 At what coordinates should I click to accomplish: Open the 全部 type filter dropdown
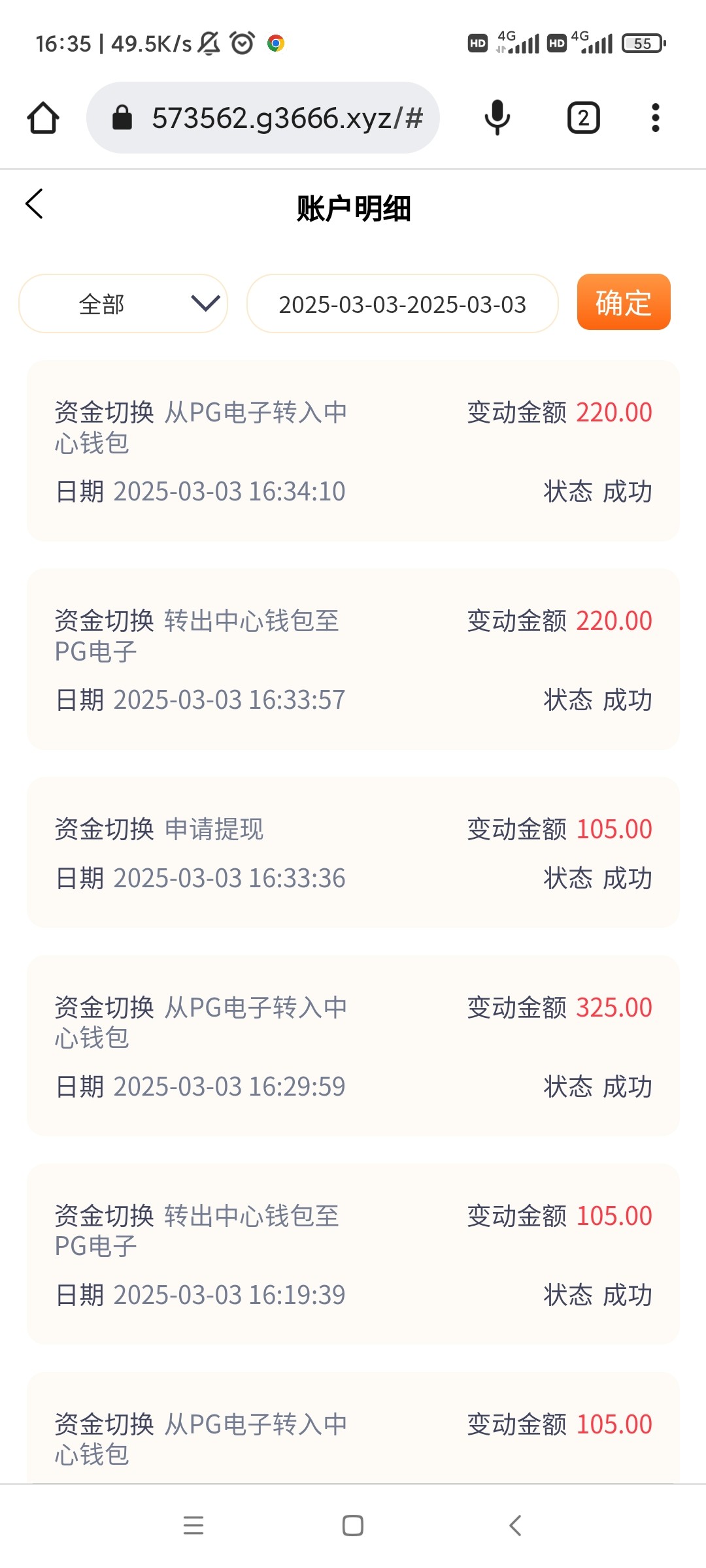point(123,304)
